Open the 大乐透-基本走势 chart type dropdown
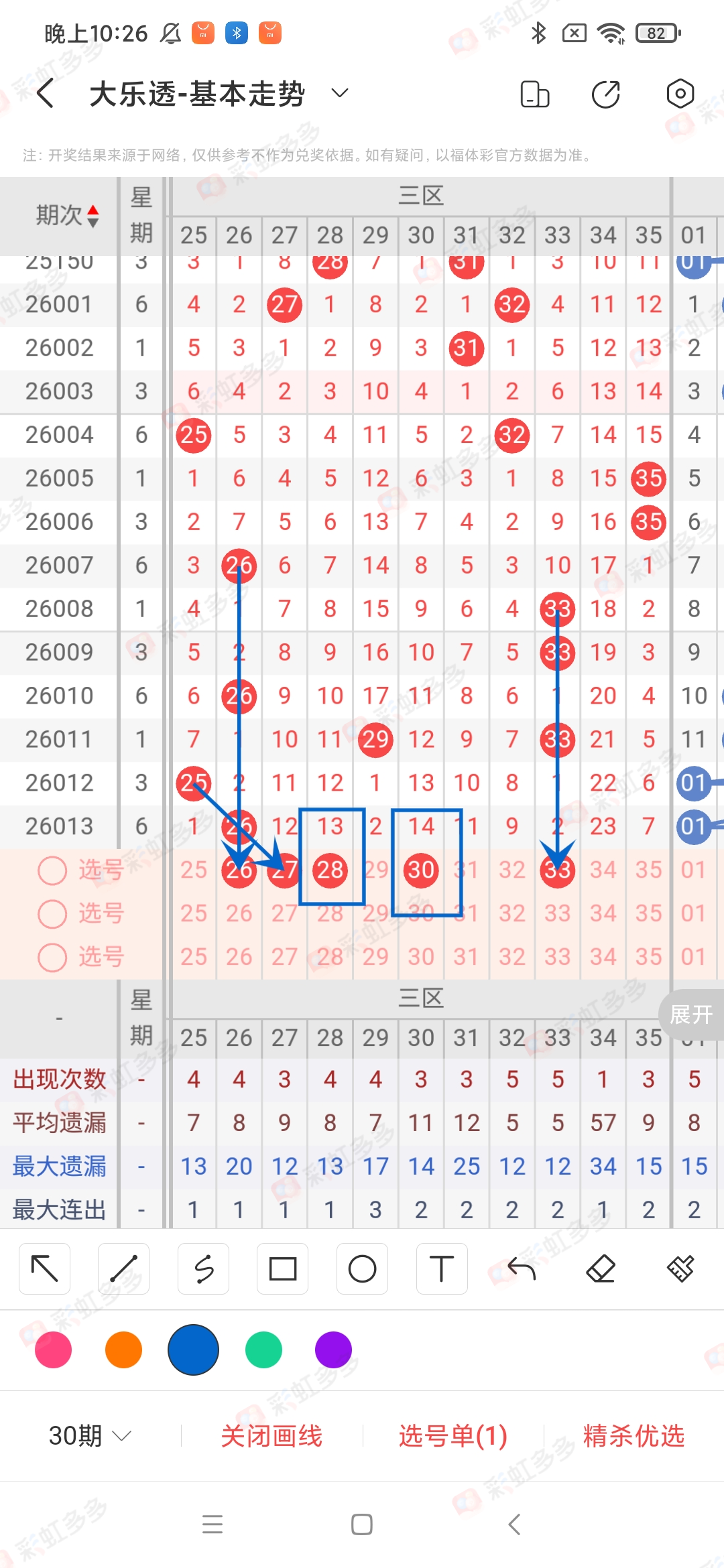This screenshot has width=724, height=1568. (340, 93)
